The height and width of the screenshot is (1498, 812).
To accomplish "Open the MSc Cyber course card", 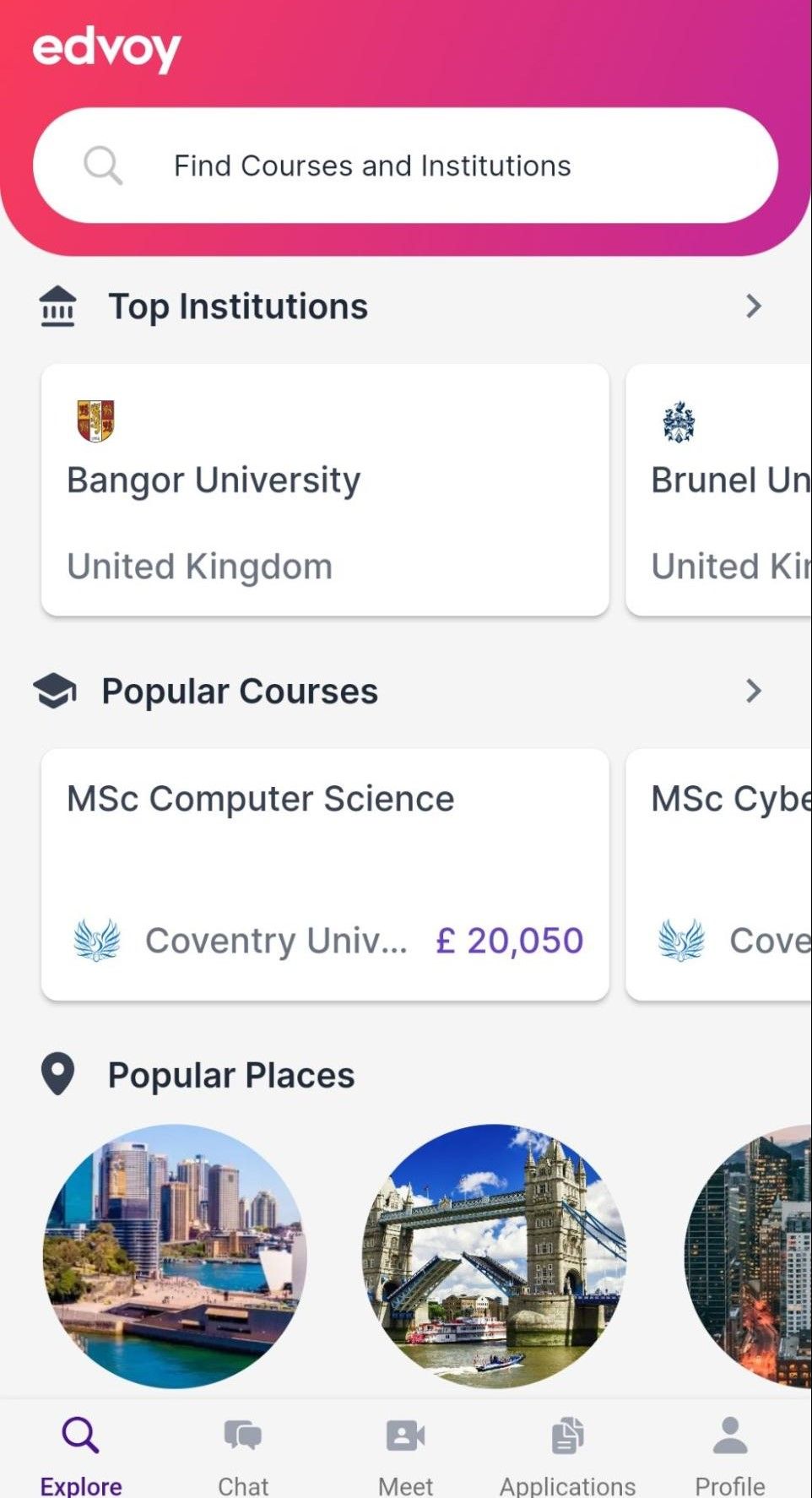I will tap(719, 874).
